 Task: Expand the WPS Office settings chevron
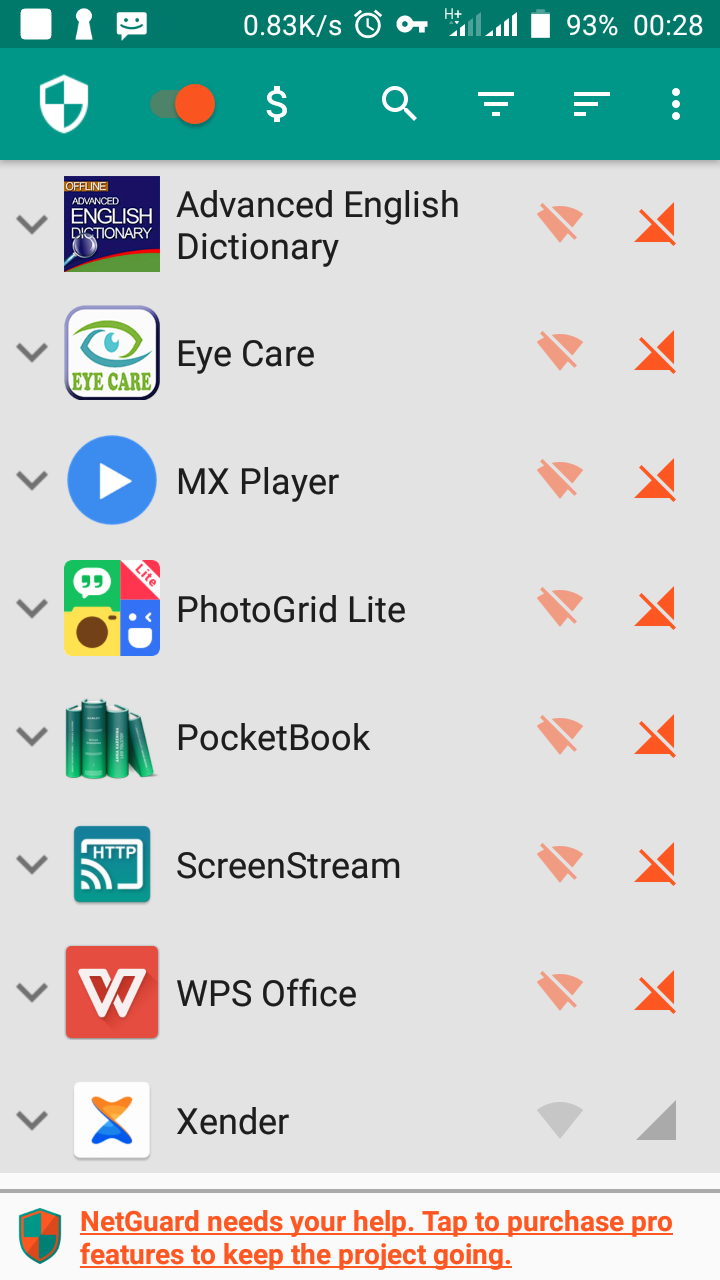(x=33, y=992)
